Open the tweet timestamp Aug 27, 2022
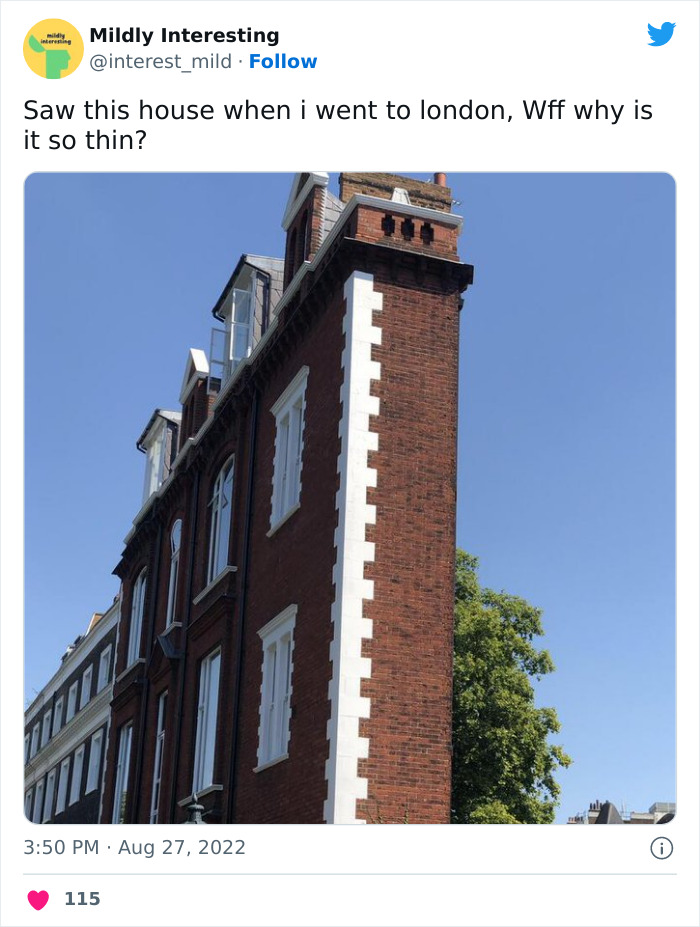This screenshot has height=927, width=700. pos(134,848)
